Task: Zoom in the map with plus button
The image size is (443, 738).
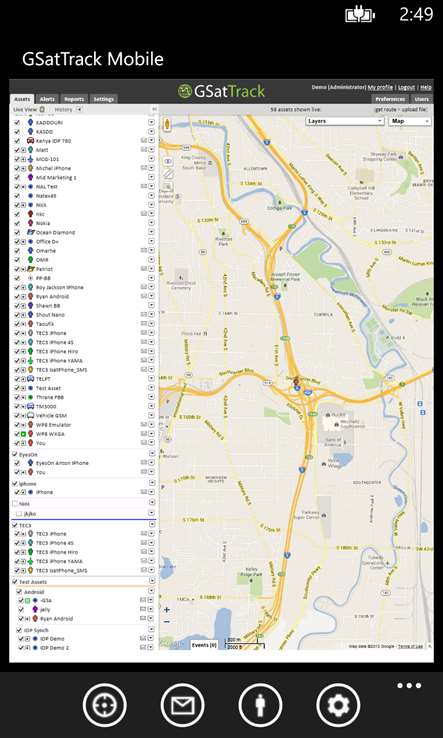Action: click(167, 609)
